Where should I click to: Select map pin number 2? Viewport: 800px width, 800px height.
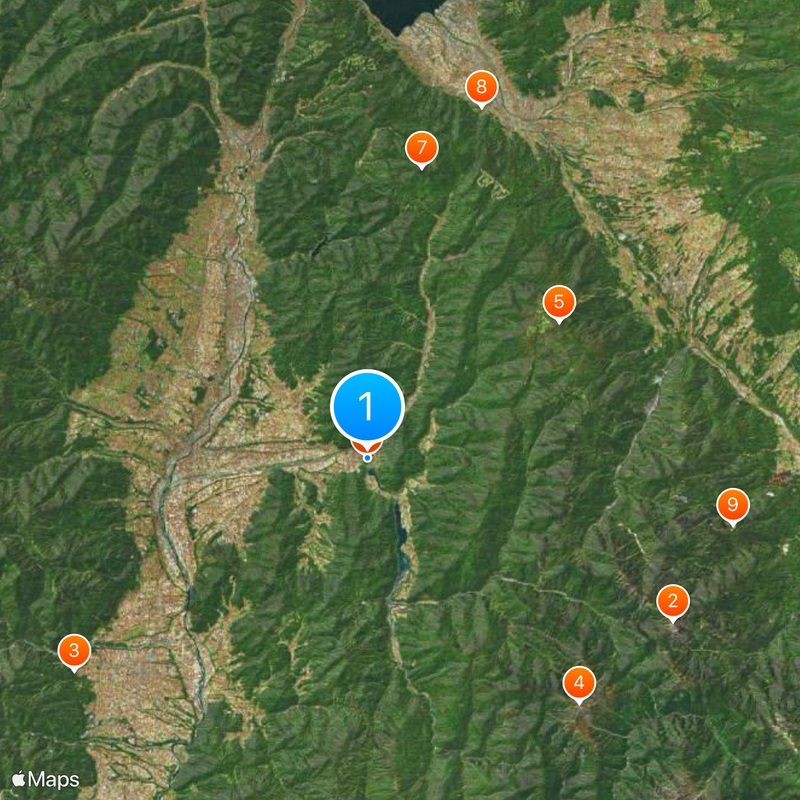pyautogui.click(x=672, y=601)
